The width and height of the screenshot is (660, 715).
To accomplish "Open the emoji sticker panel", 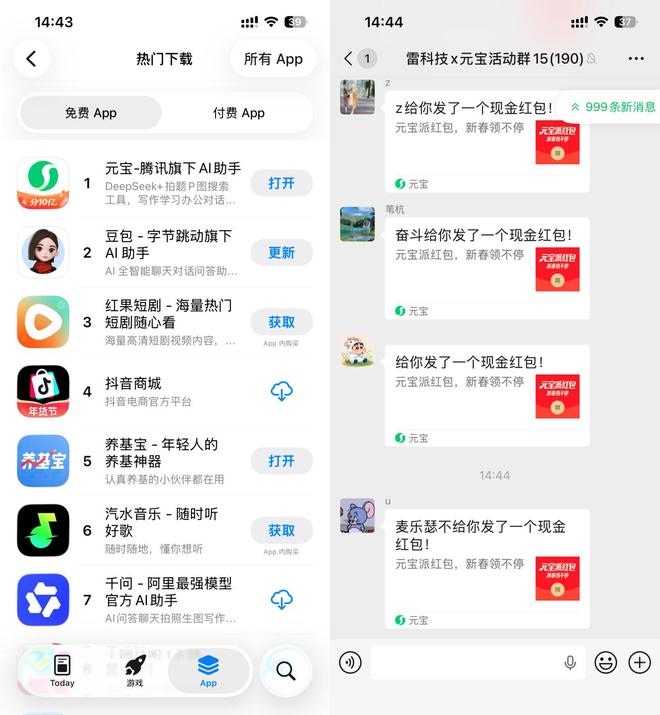I will click(x=605, y=662).
